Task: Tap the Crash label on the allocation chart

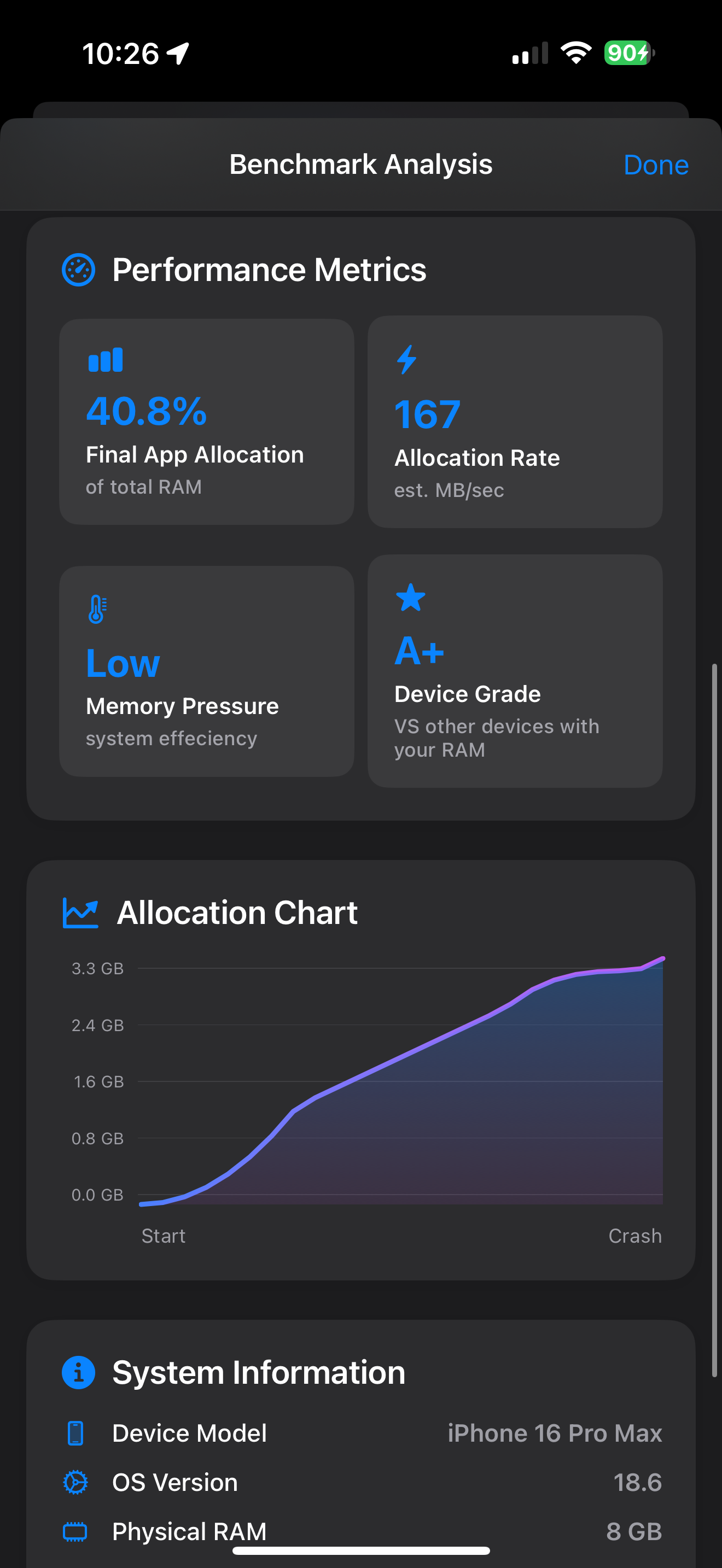Action: 635,1236
